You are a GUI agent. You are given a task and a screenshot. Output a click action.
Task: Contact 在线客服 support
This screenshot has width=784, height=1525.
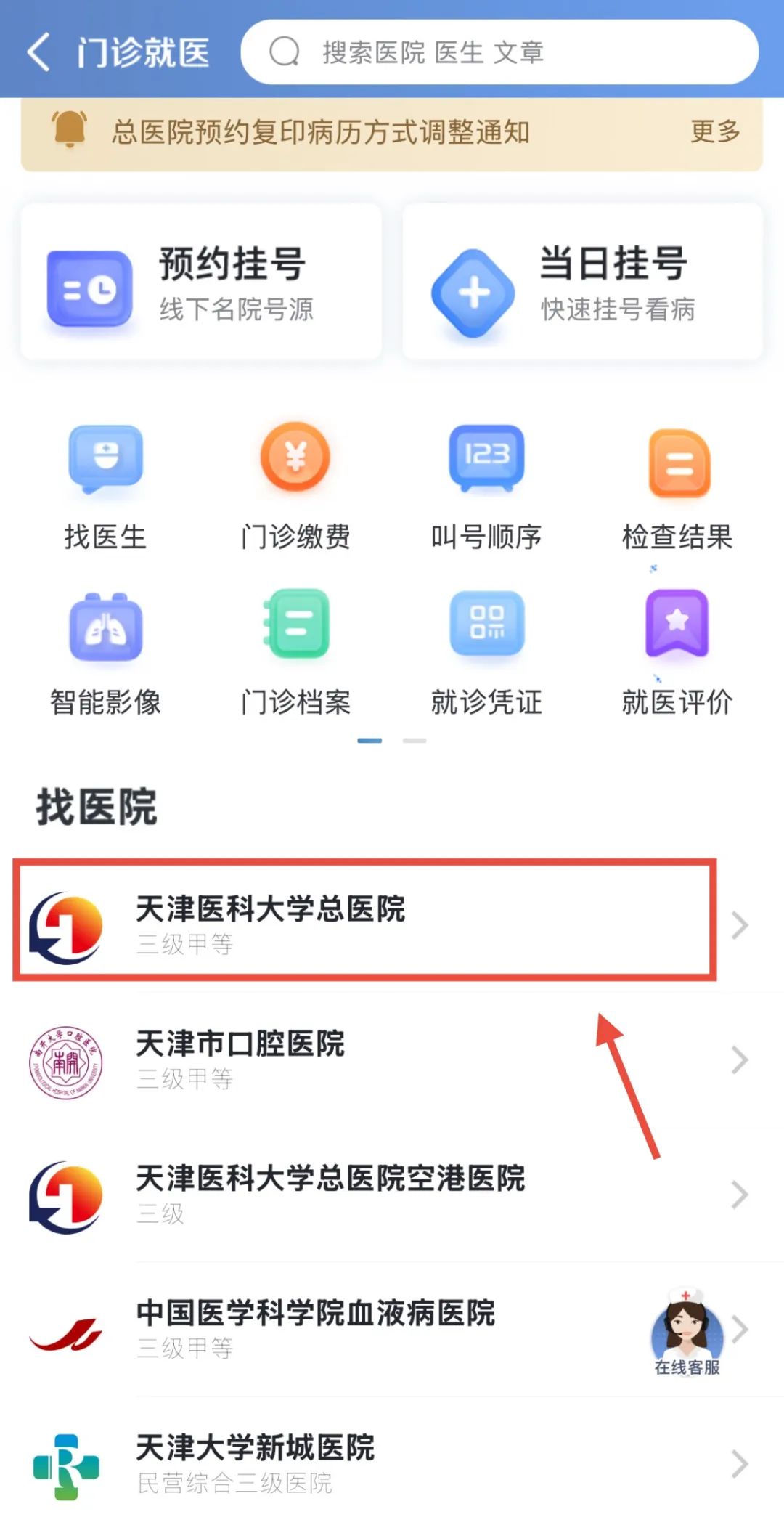686,1333
